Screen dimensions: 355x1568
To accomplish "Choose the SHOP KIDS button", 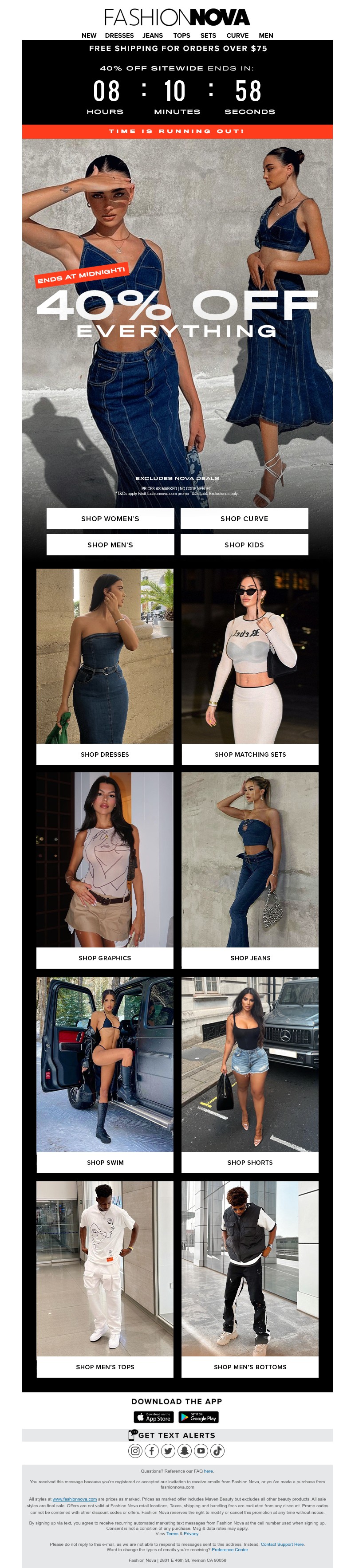I will pos(244,545).
